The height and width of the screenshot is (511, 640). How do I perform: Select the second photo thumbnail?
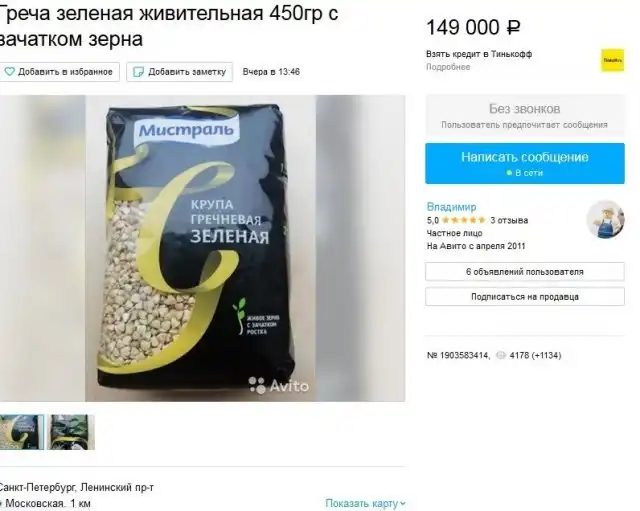[x=72, y=432]
